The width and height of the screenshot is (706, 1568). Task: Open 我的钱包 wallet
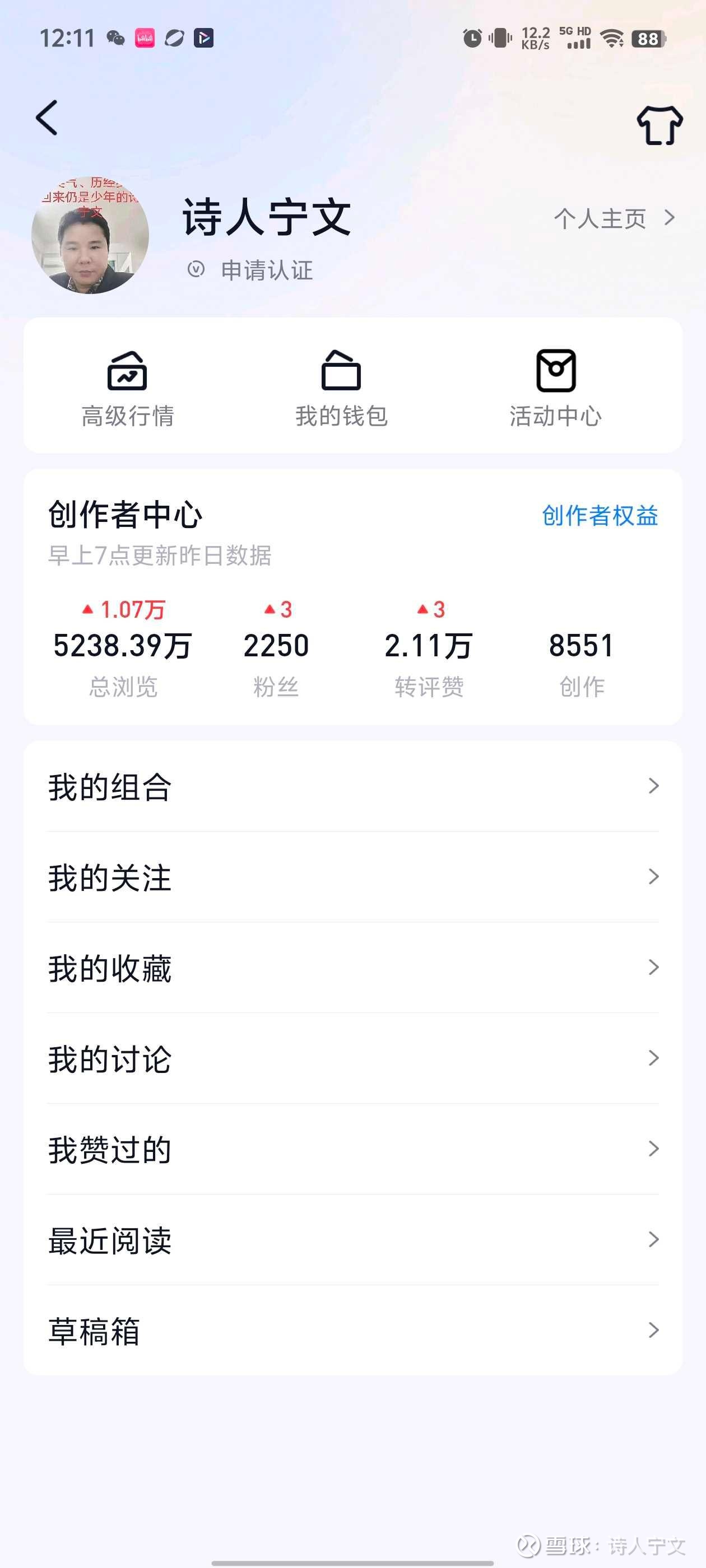[x=341, y=388]
